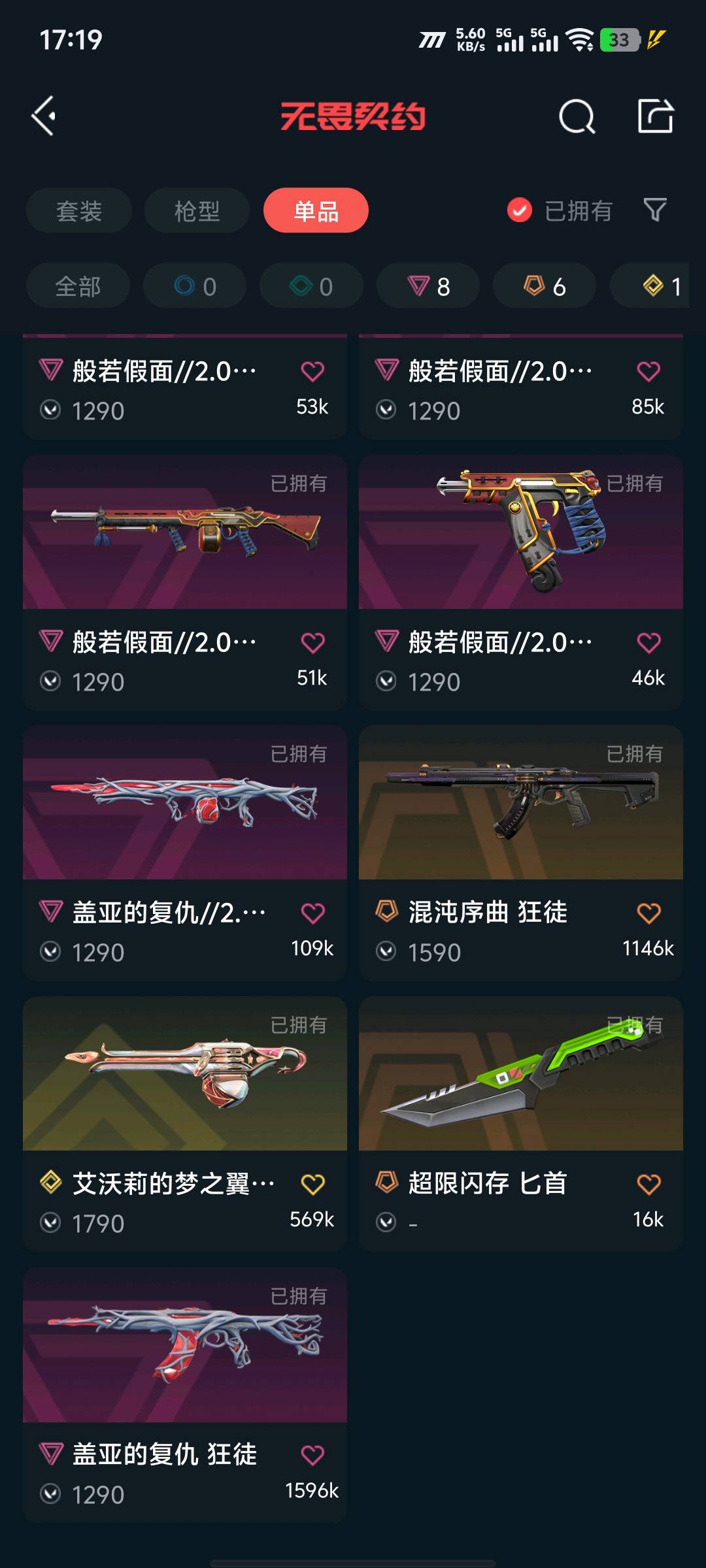Switch to the 枪型 tab
The height and width of the screenshot is (1568, 706).
pyautogui.click(x=197, y=211)
